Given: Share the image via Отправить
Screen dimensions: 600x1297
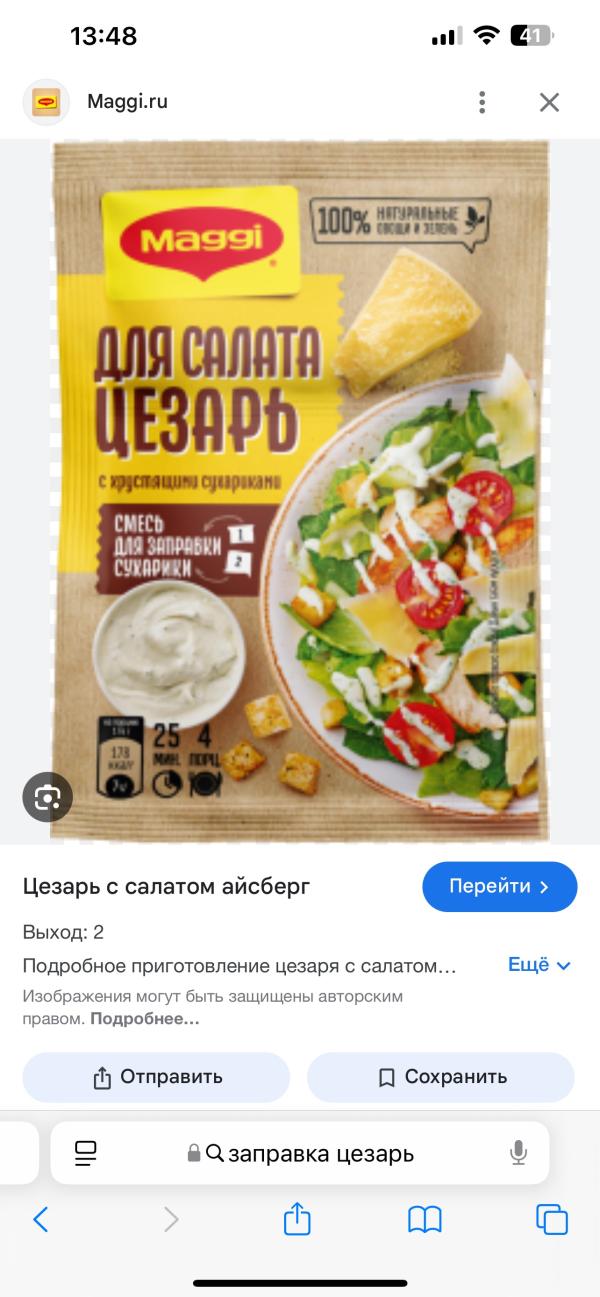Looking at the screenshot, I should click(156, 1077).
